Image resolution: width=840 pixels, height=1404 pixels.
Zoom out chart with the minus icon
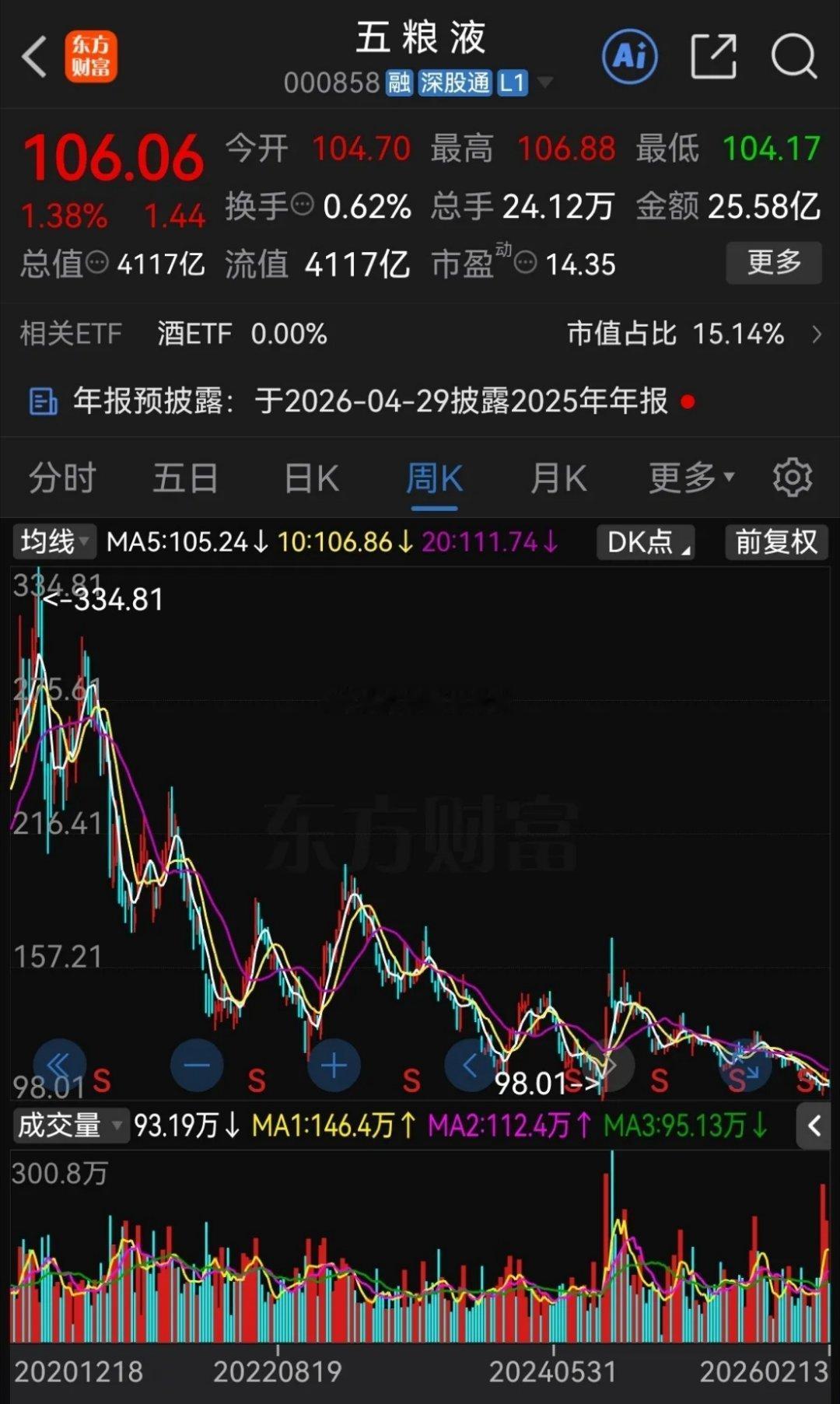(197, 1065)
